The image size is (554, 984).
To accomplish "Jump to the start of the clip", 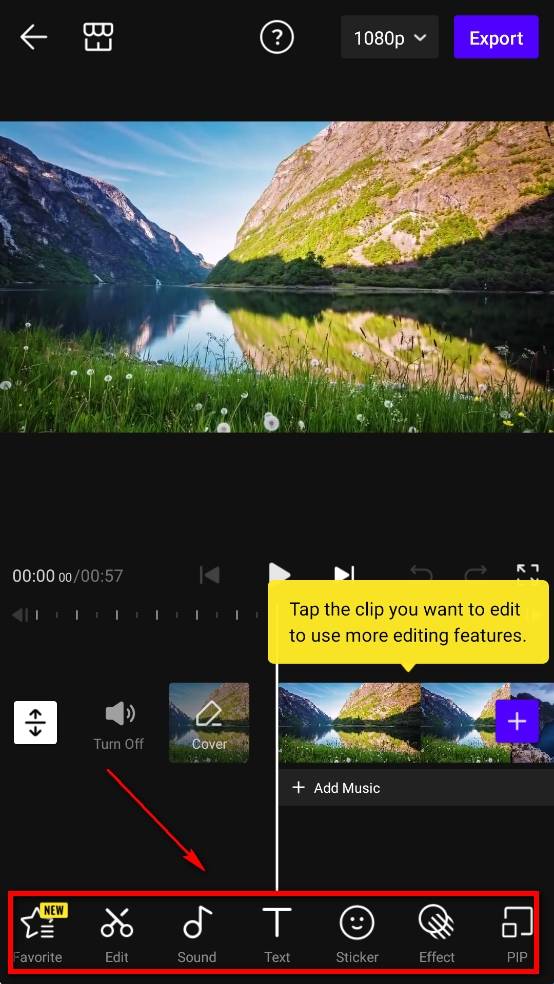I will [x=210, y=575].
